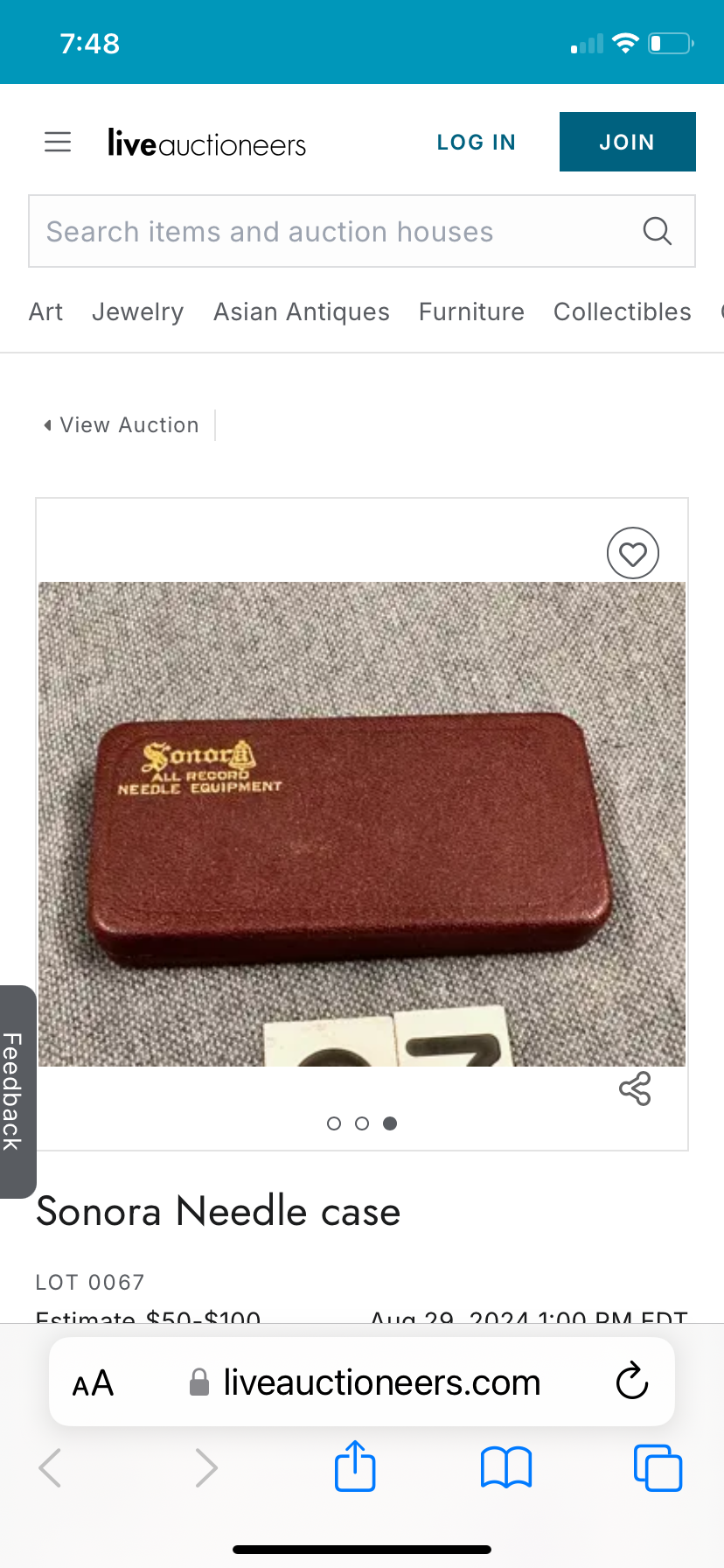Open the Sonora Needle case photo

click(361, 824)
